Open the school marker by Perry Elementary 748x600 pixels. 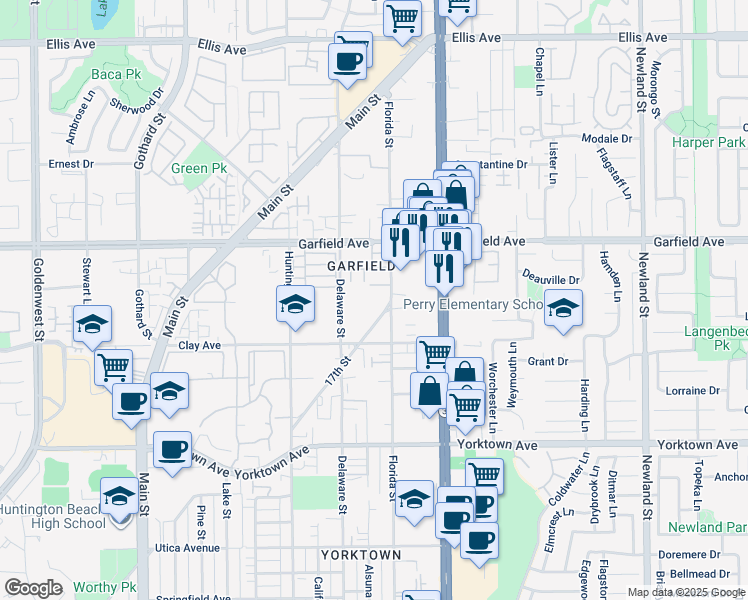pyautogui.click(x=563, y=309)
